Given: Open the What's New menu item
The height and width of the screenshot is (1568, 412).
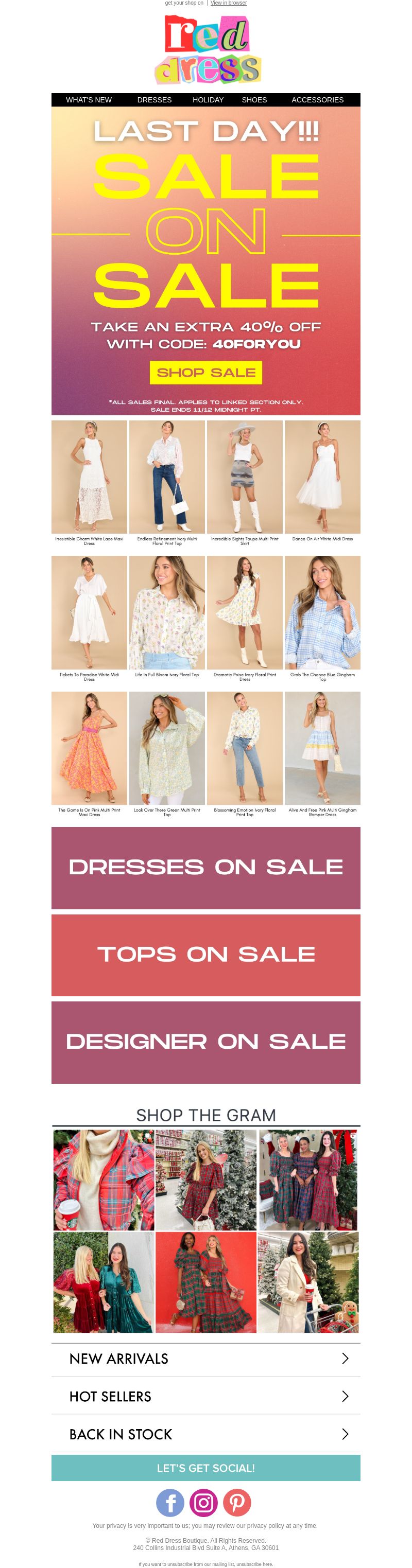Looking at the screenshot, I should tap(89, 100).
